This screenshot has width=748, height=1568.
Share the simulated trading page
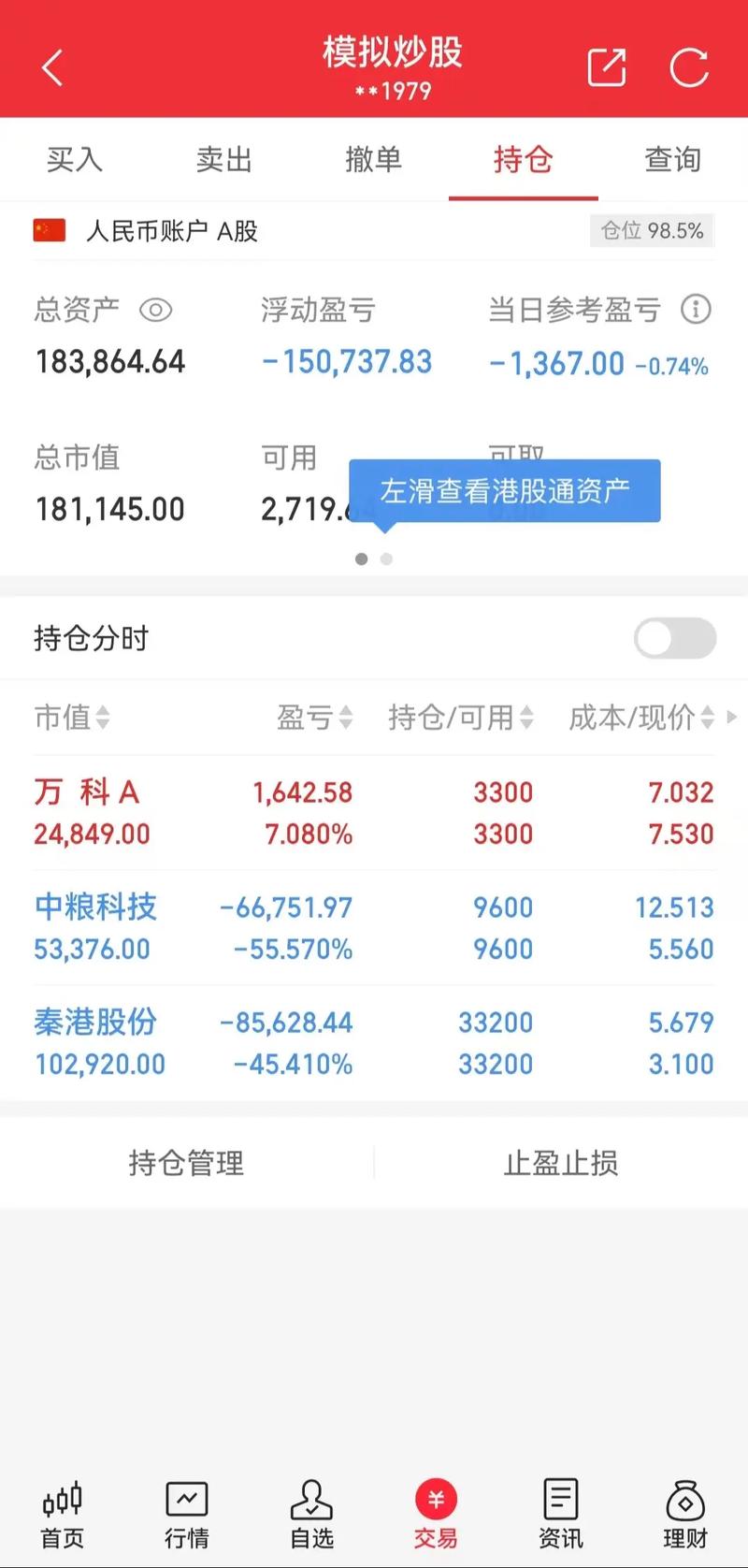point(606,67)
